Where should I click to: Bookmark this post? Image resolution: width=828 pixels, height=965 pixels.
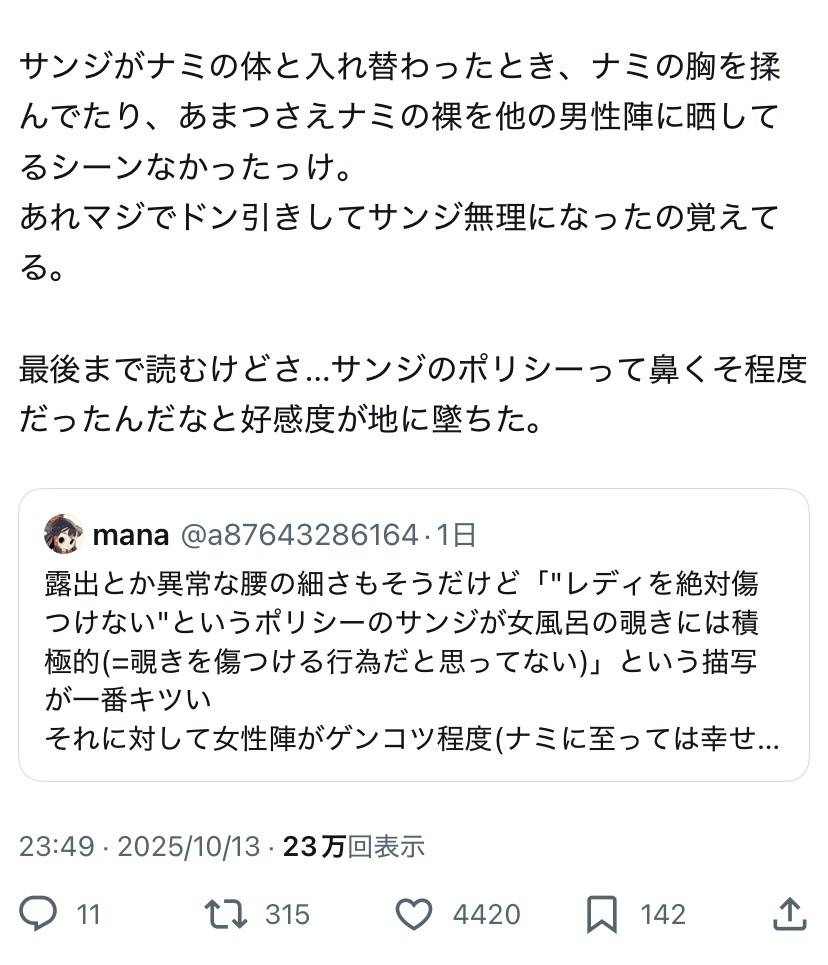click(601, 914)
